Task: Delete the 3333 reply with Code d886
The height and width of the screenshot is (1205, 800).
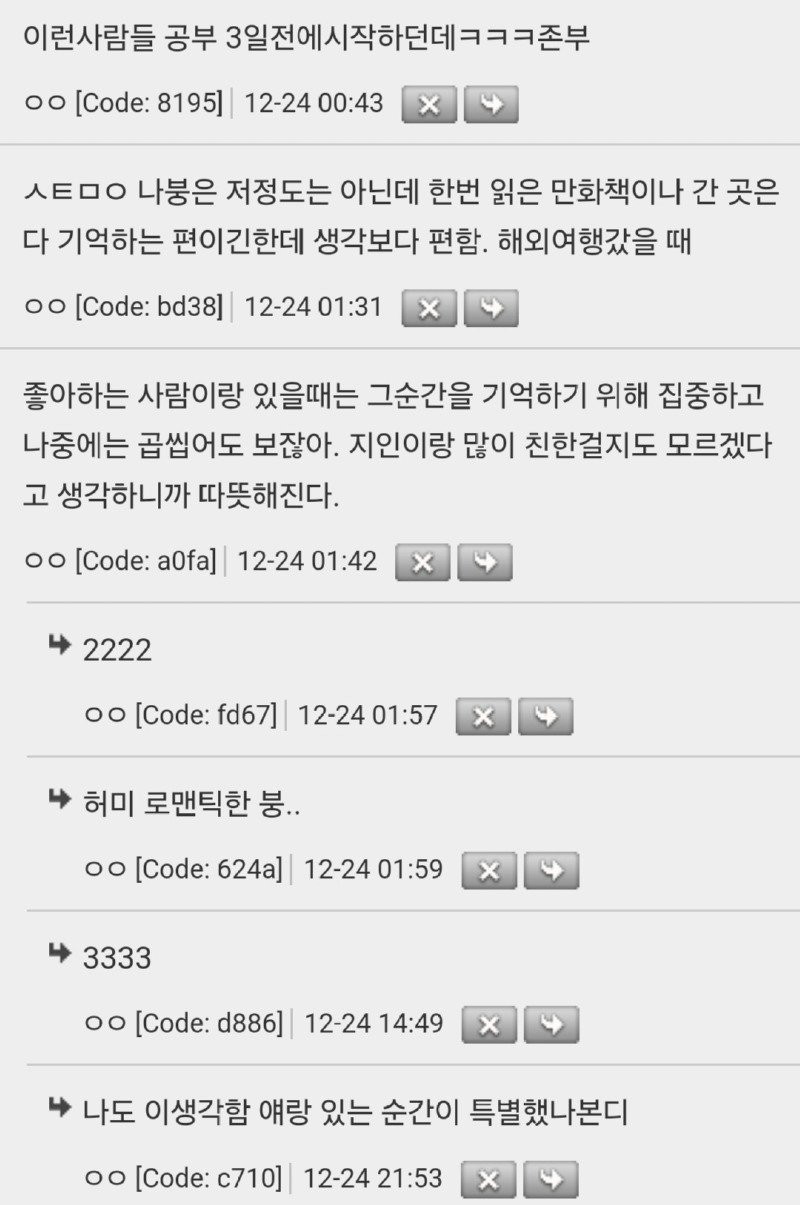Action: coord(489,1024)
